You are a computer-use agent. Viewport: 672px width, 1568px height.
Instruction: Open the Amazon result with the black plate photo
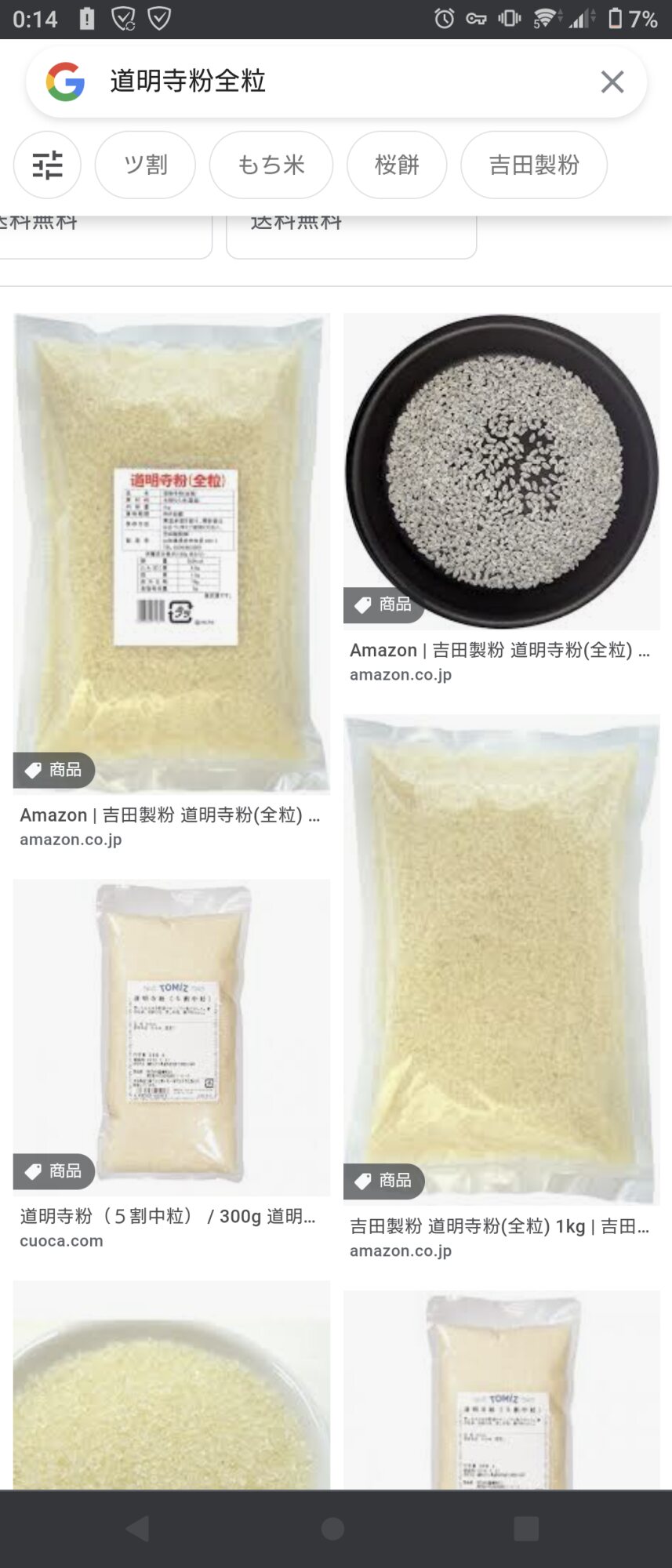501,470
